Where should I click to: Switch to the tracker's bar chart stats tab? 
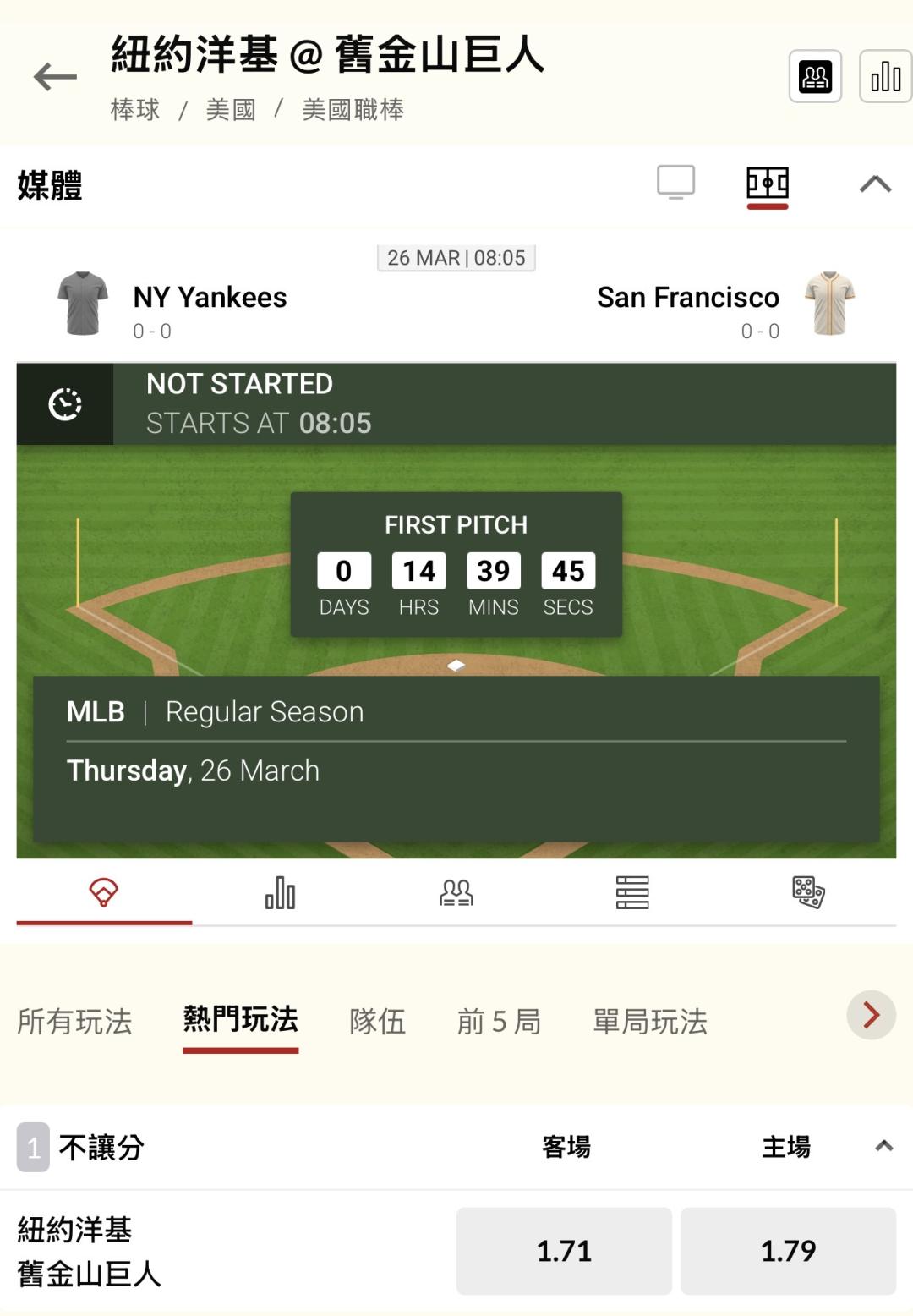pyautogui.click(x=280, y=892)
